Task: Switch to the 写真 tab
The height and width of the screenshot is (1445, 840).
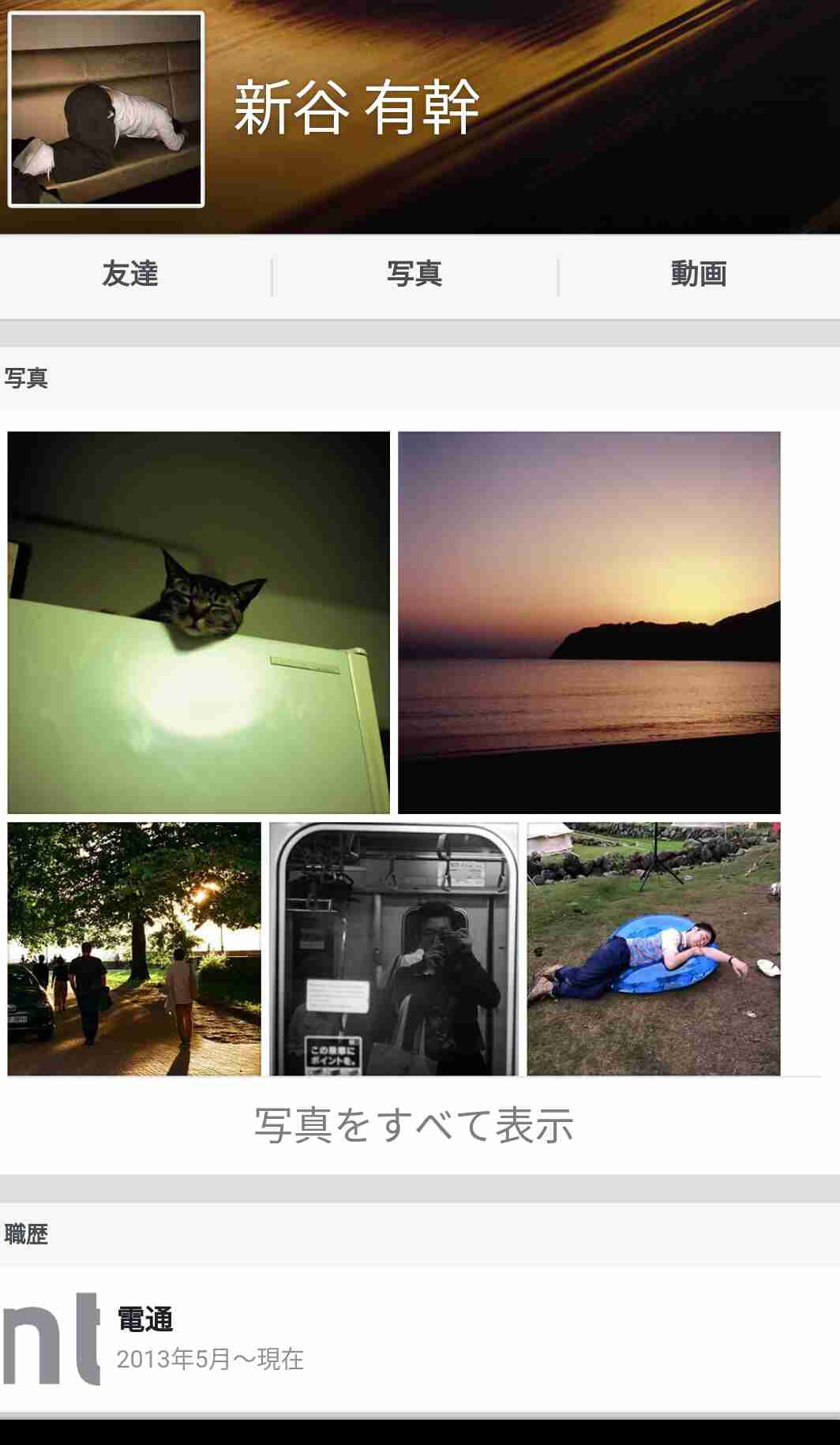Action: point(414,274)
